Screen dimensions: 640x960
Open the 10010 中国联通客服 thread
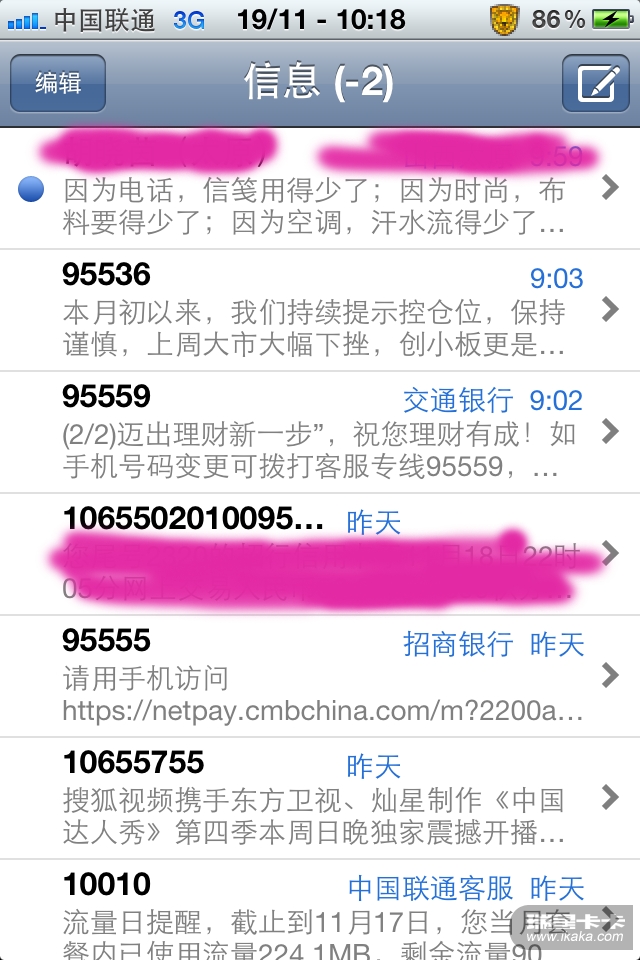point(320,910)
